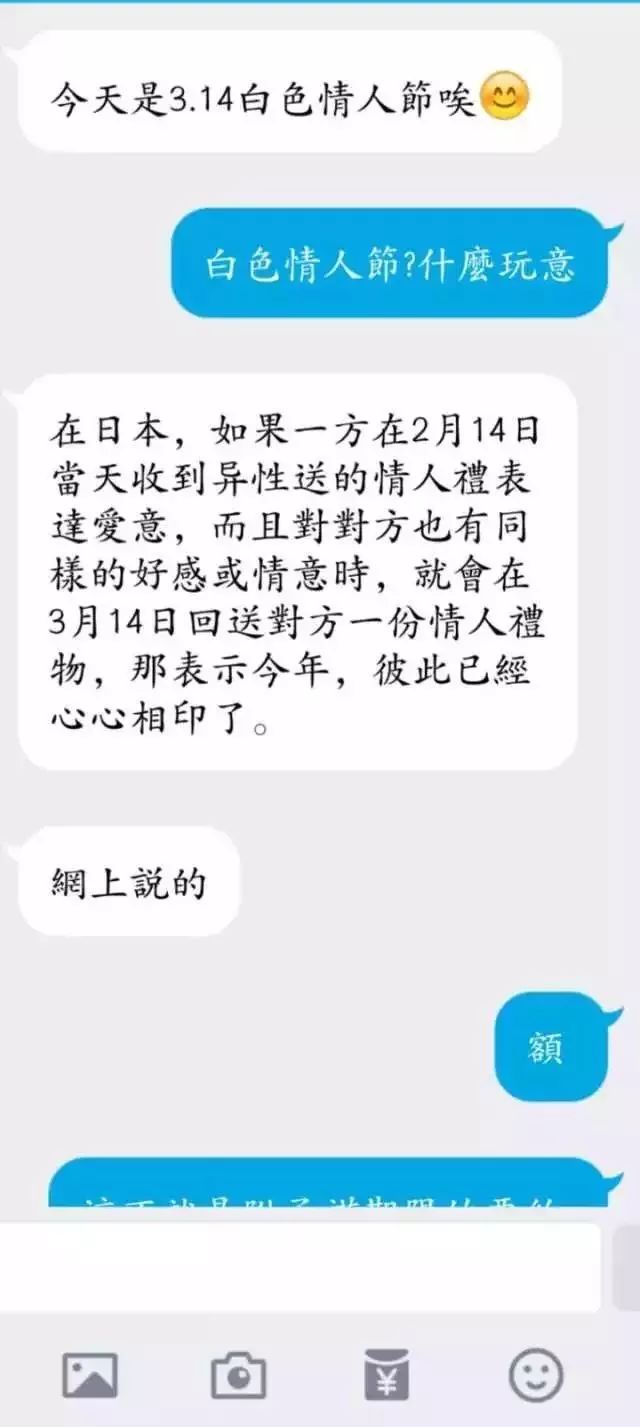Open the image gallery picker

(x=90, y=1375)
